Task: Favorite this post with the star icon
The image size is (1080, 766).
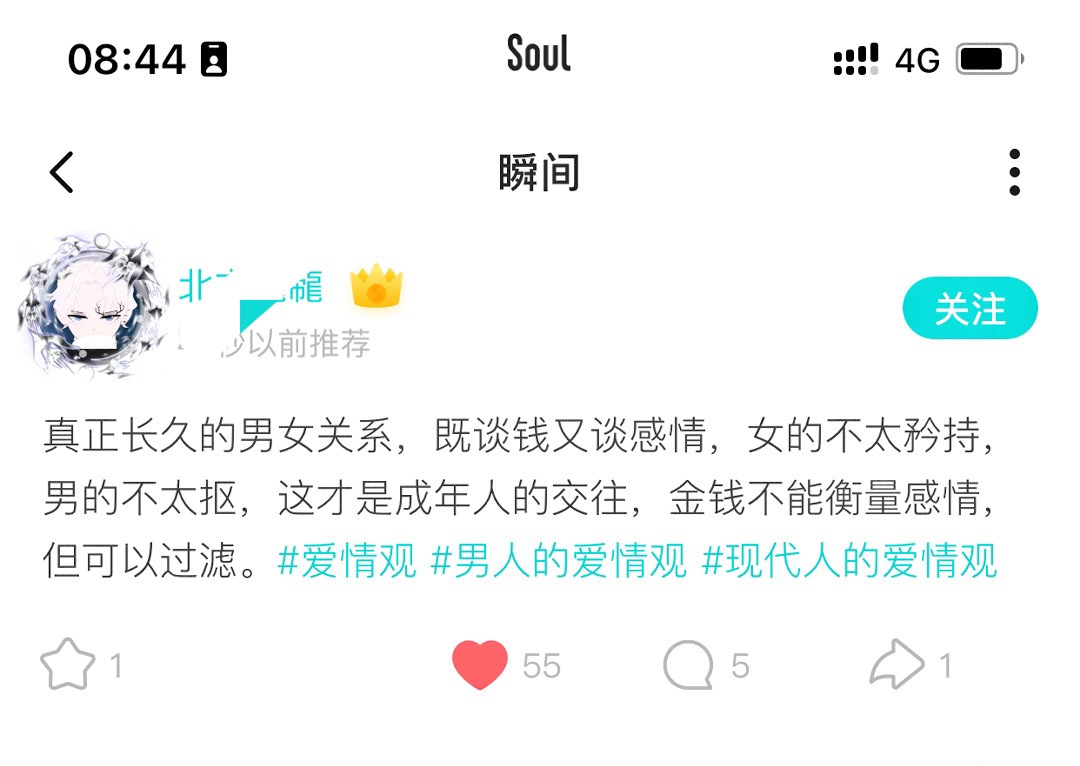Action: (67, 665)
